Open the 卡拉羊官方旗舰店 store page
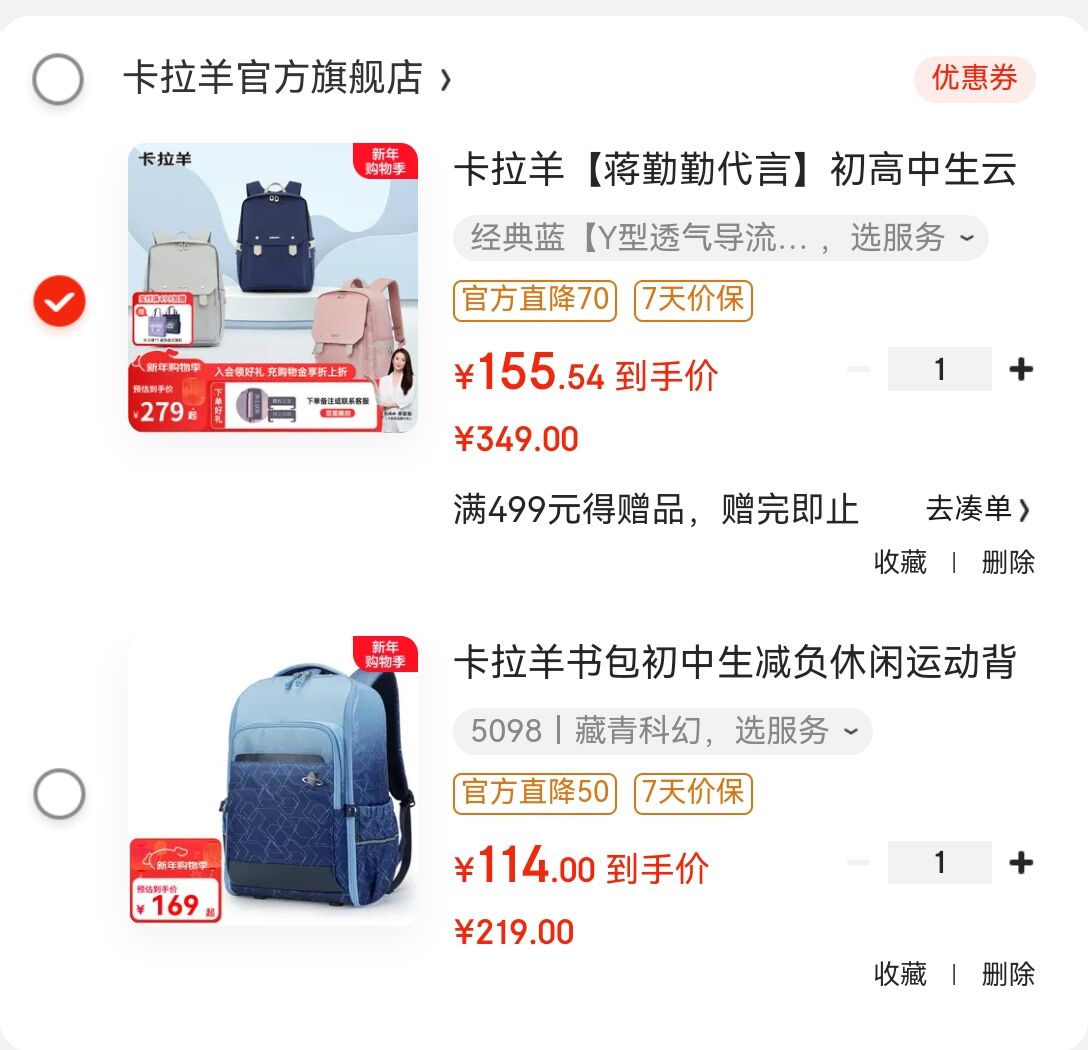Screen dimensions: 1088x1050 tap(287, 78)
